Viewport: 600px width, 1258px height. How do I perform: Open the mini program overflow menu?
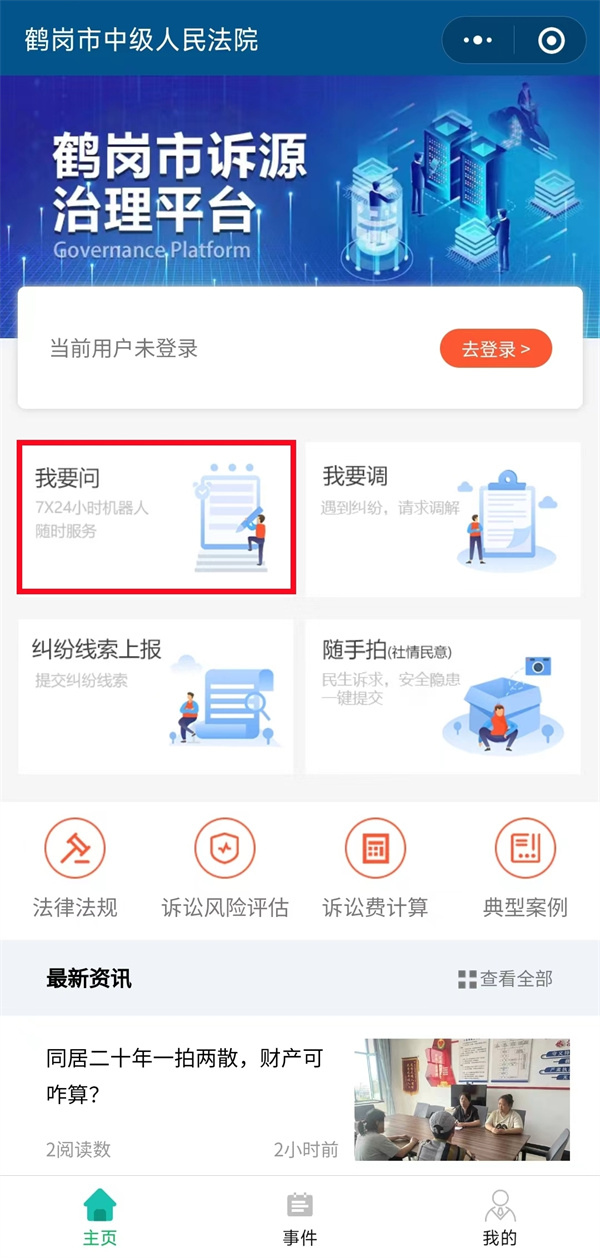(x=480, y=40)
